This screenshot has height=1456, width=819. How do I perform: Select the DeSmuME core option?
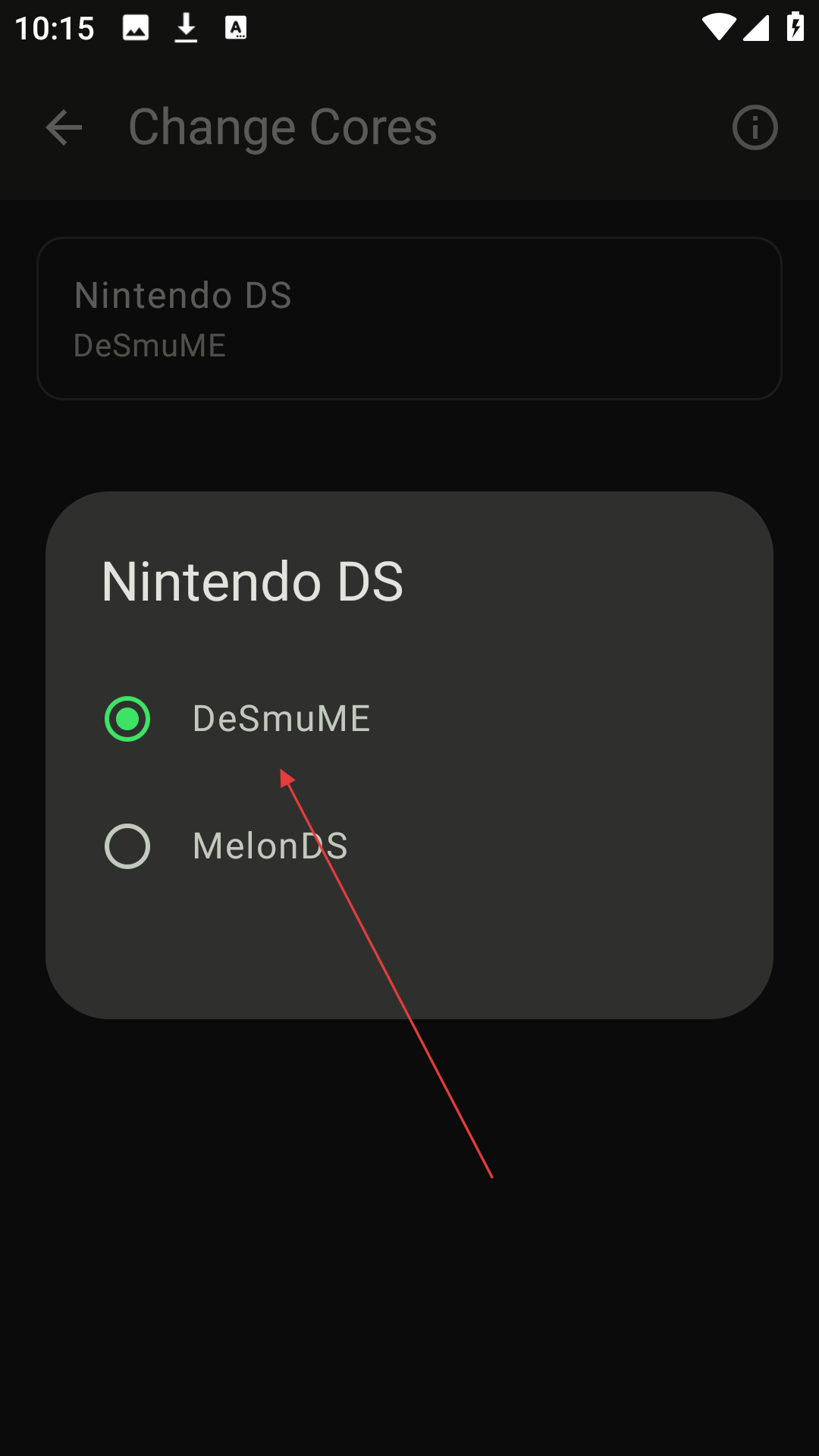click(409, 719)
